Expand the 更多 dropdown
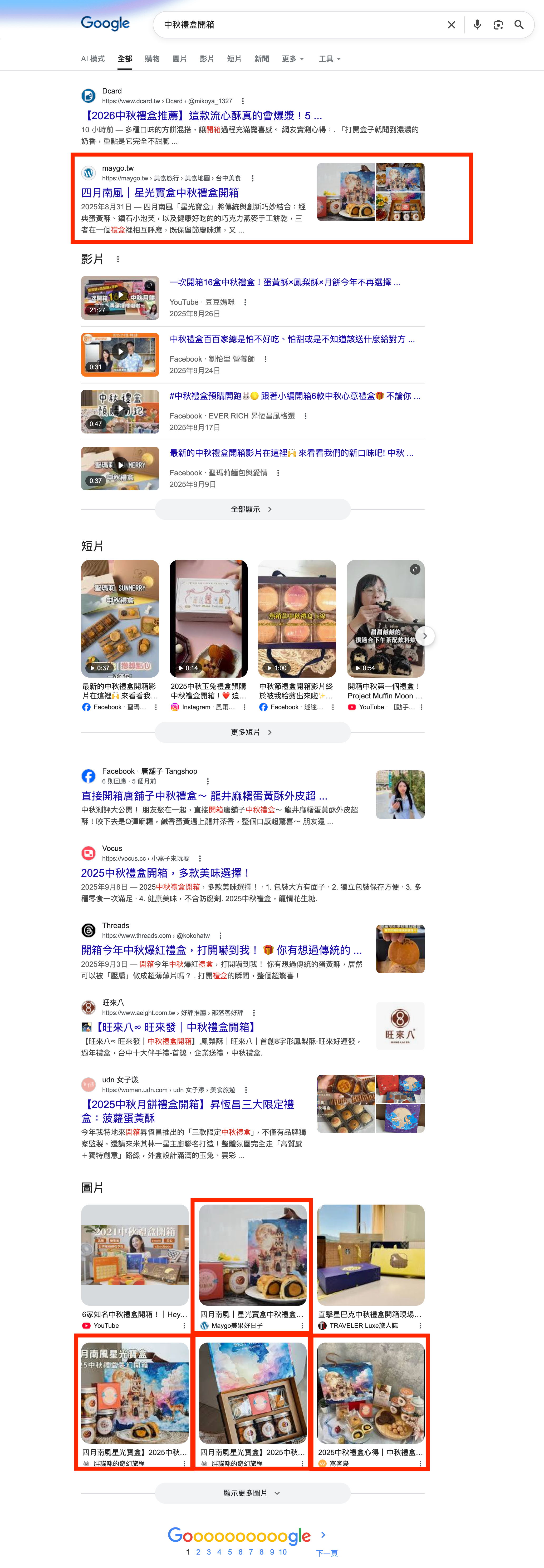544x1568 pixels. coord(292,59)
